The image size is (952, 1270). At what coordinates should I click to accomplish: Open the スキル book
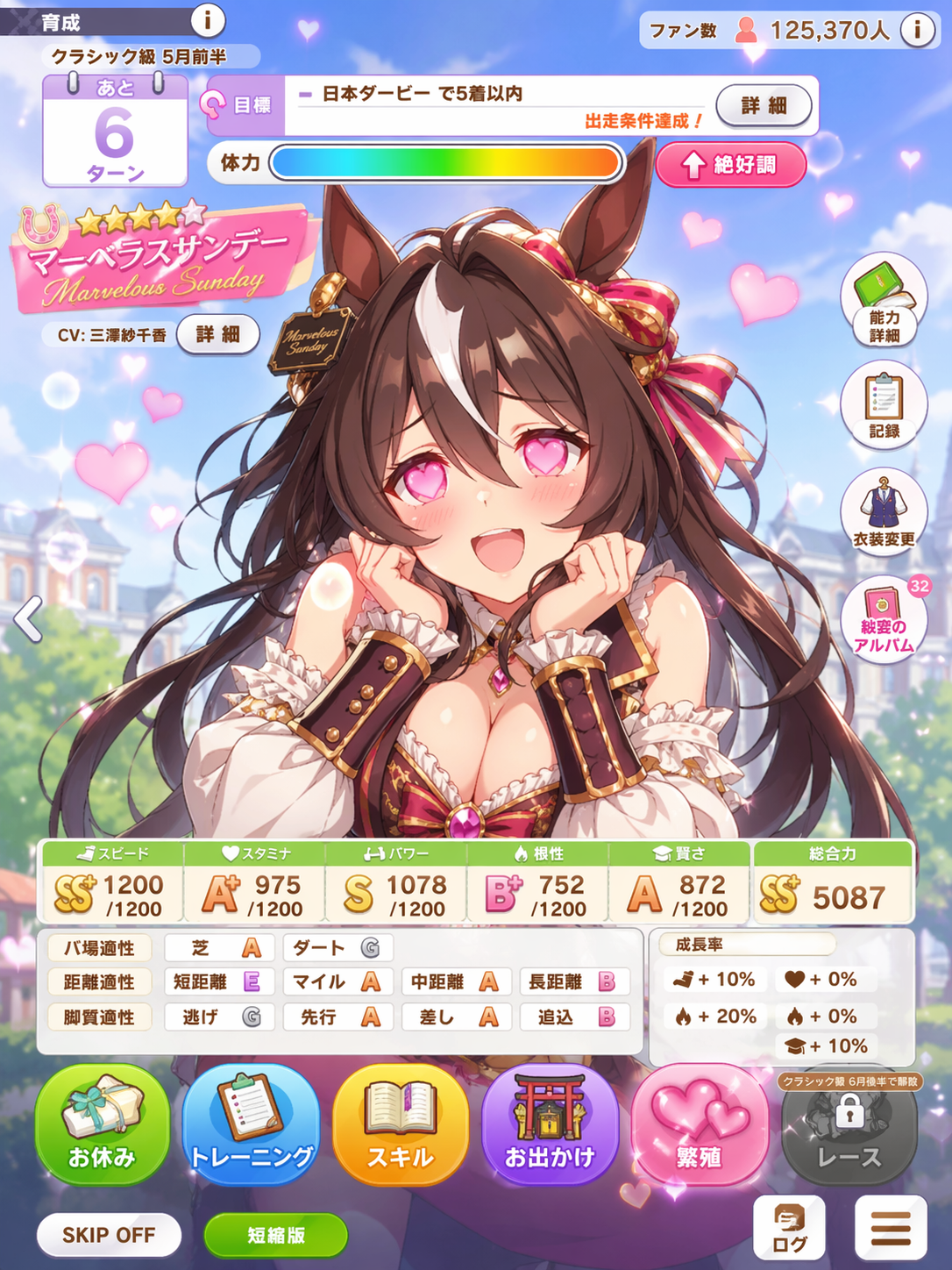401,1124
